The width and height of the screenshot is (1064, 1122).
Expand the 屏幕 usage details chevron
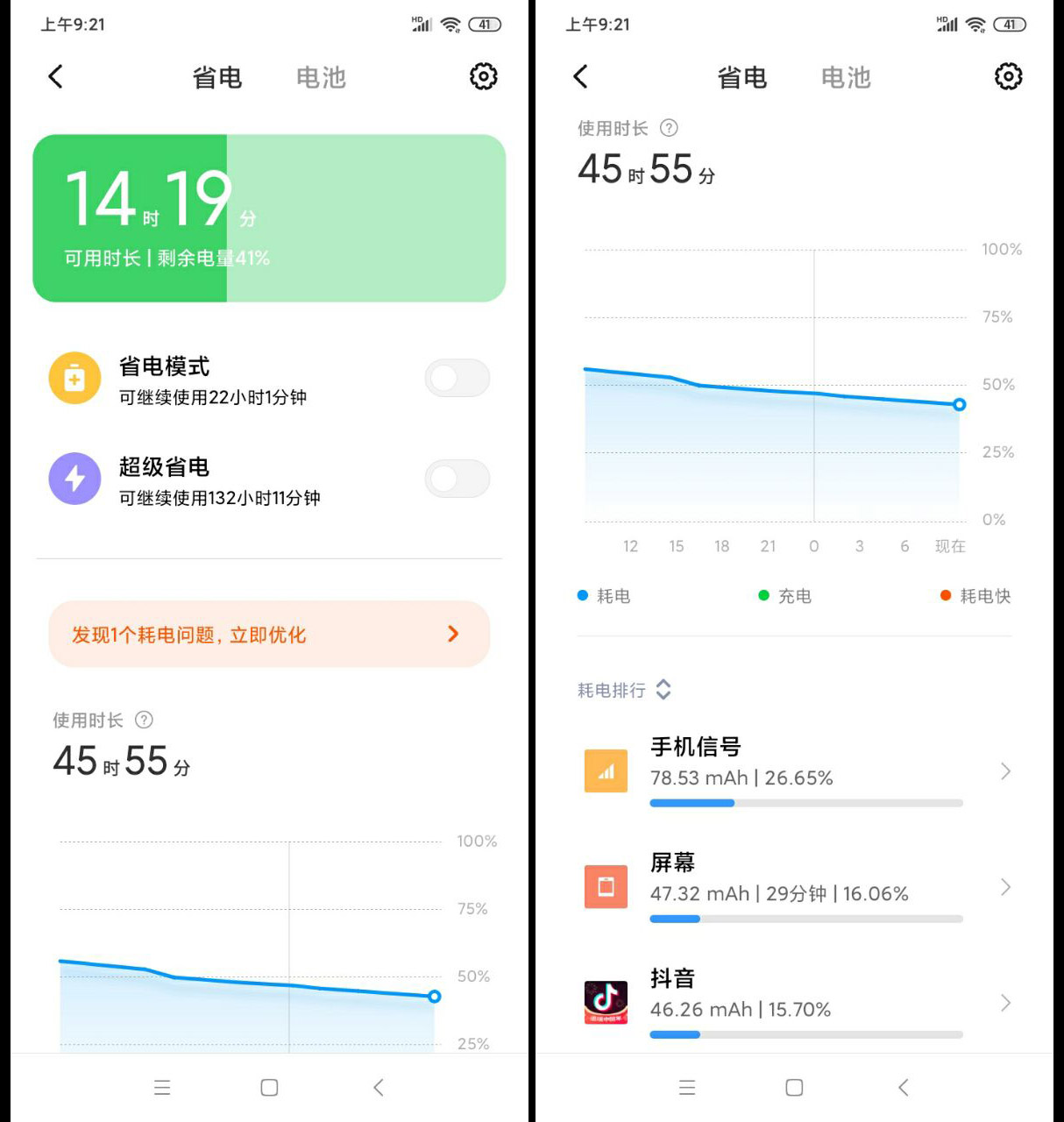(x=1005, y=887)
